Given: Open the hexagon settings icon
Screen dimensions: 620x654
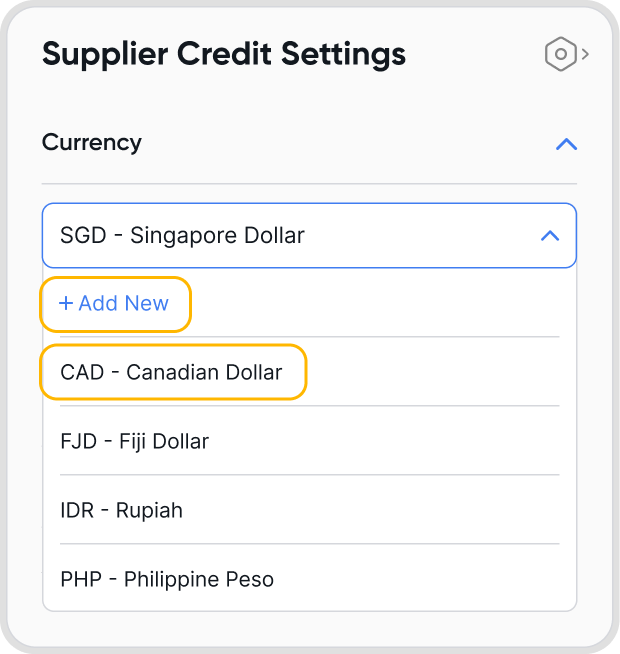Looking at the screenshot, I should pos(561,54).
